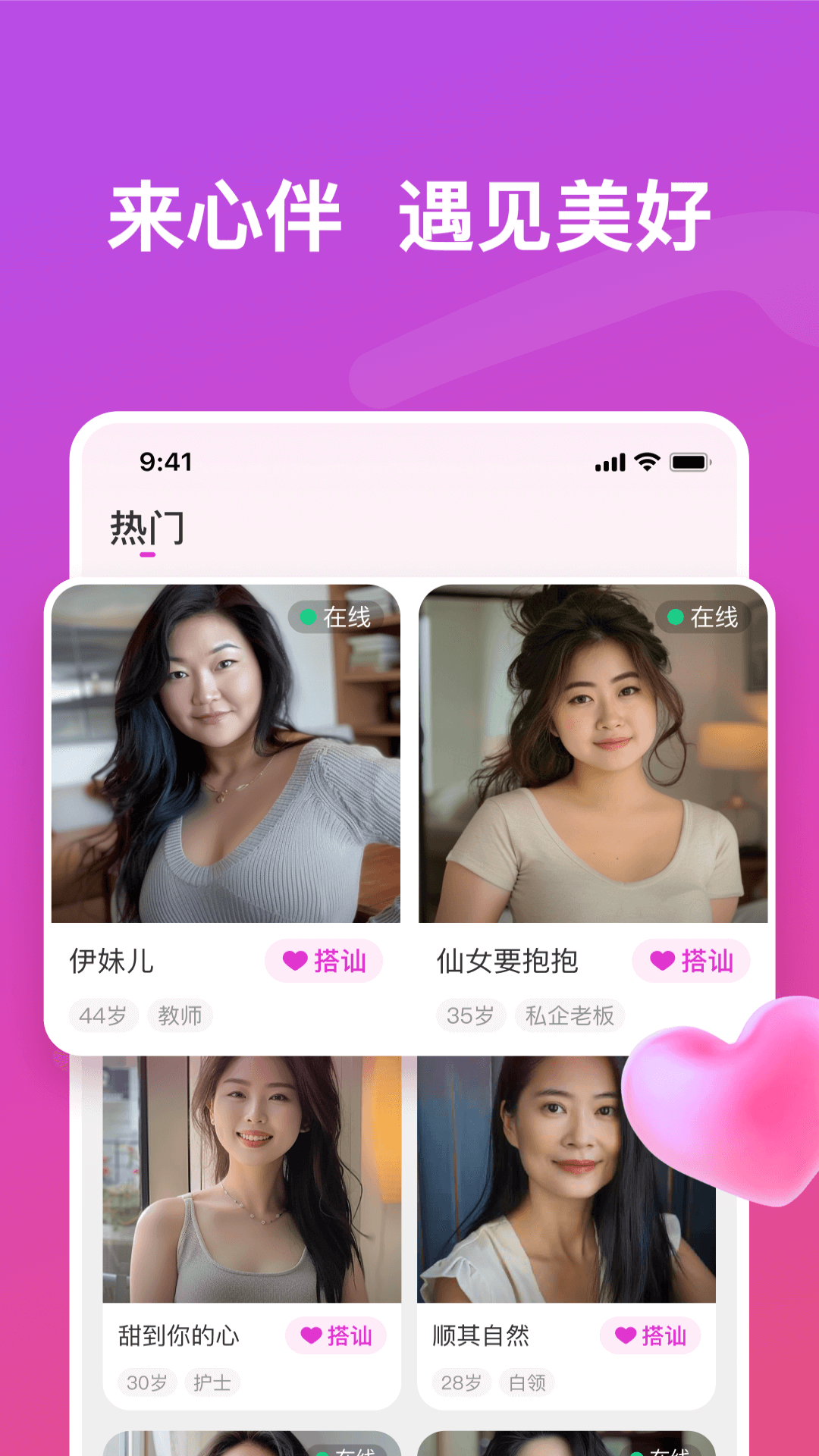Screen dimensions: 819x1456
Task: Select the 教师 occupation tag
Action: coord(182,1015)
